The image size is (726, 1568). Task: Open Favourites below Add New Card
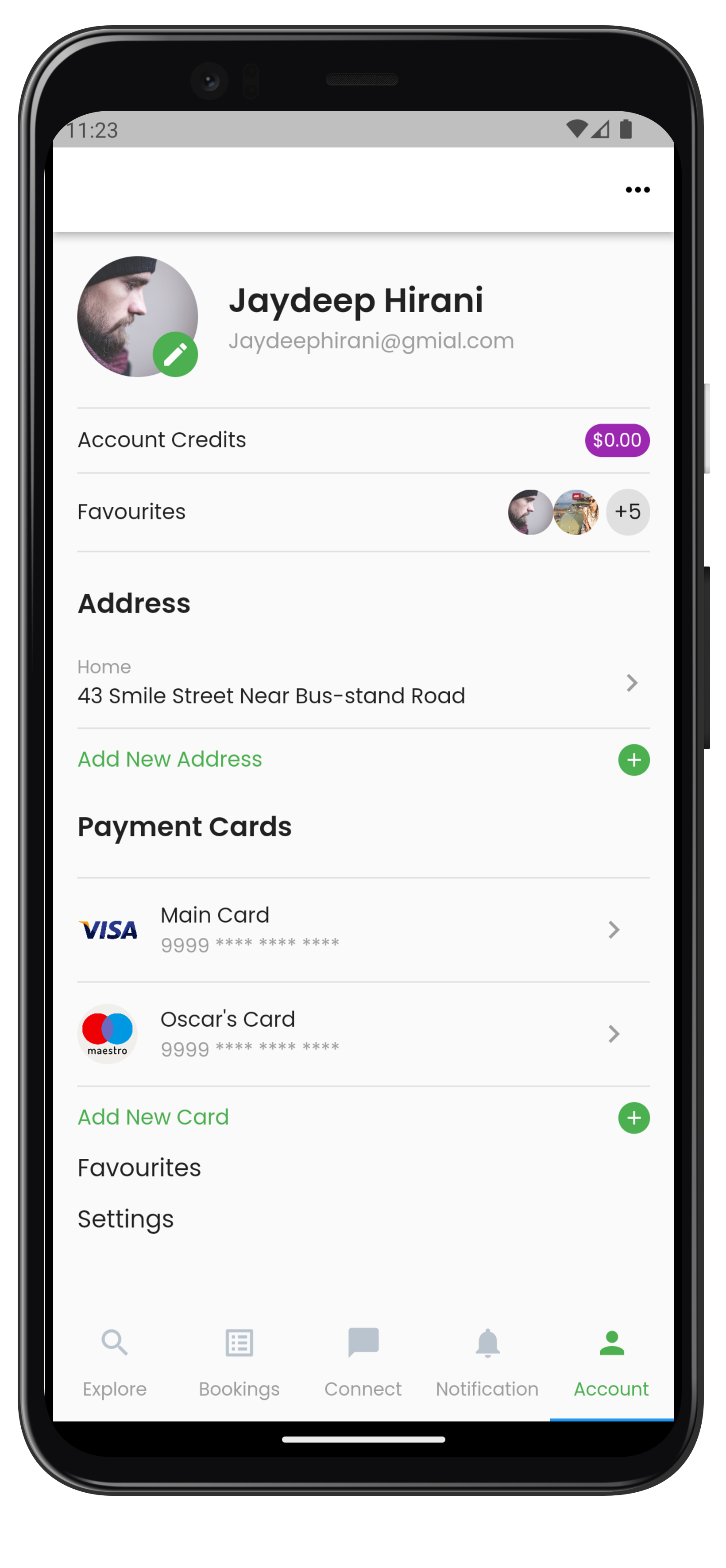(139, 1168)
